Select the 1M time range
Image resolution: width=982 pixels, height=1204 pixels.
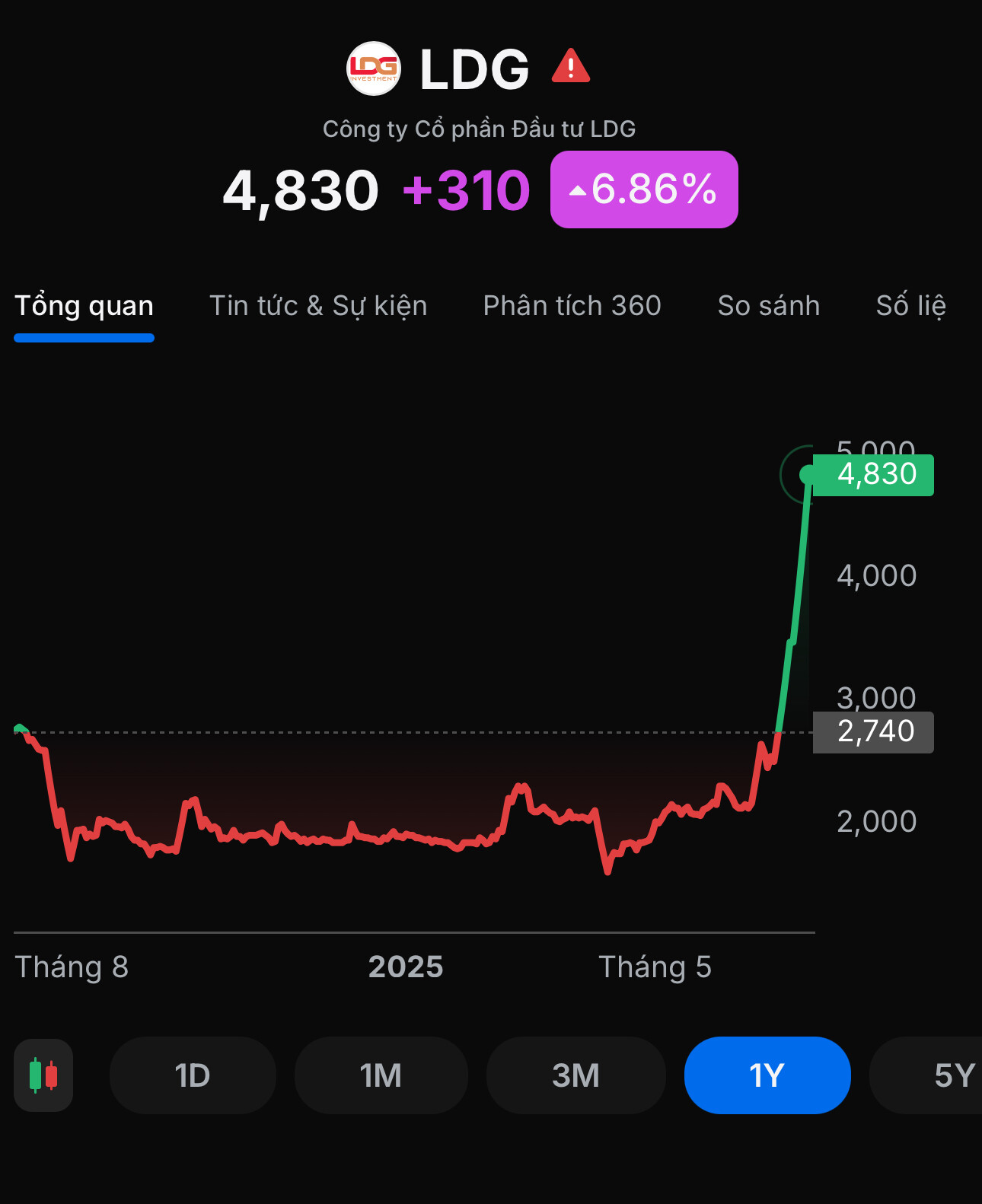click(x=381, y=1075)
